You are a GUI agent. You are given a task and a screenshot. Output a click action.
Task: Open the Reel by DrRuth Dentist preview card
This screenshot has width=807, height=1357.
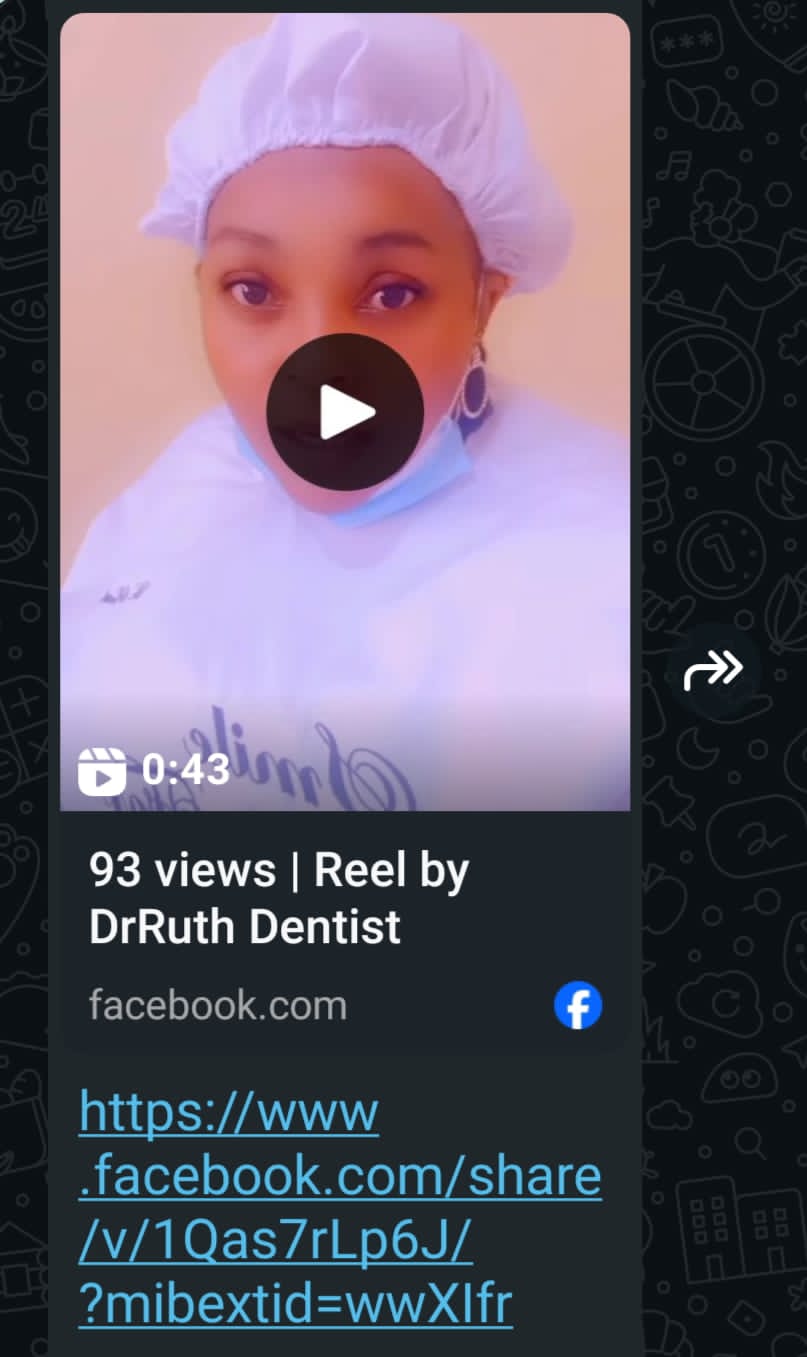(x=280, y=899)
